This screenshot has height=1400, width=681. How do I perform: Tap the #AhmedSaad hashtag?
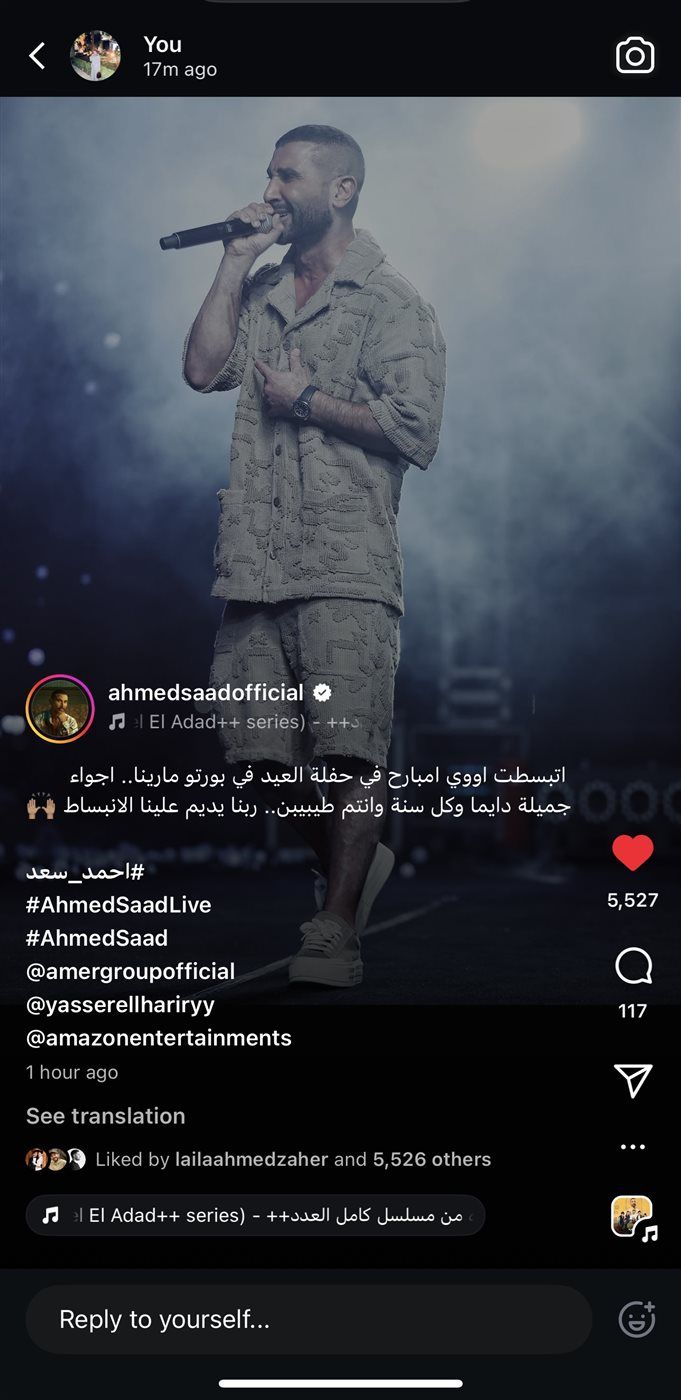click(97, 938)
